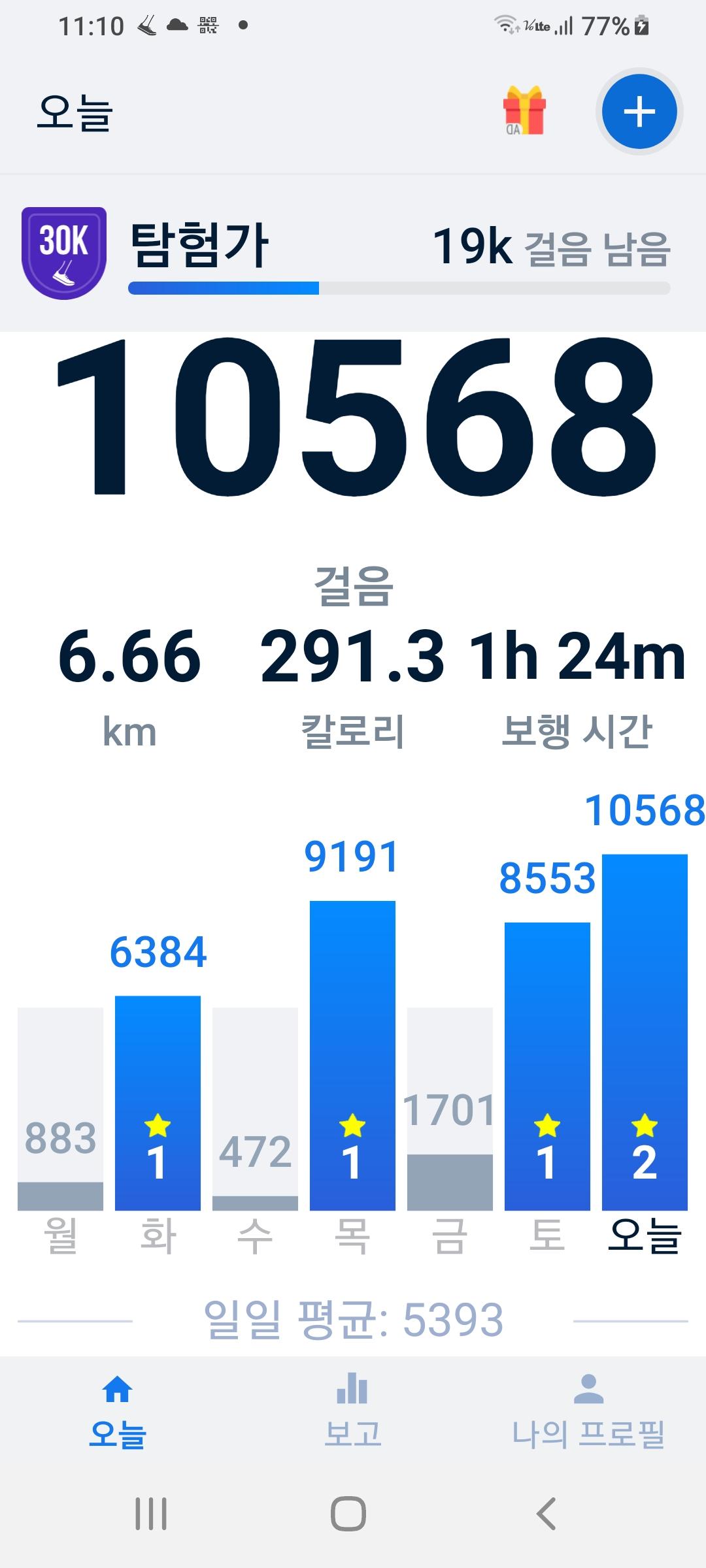
Task: Select the 오늘 tab in bottom navigation
Action: (118, 1413)
